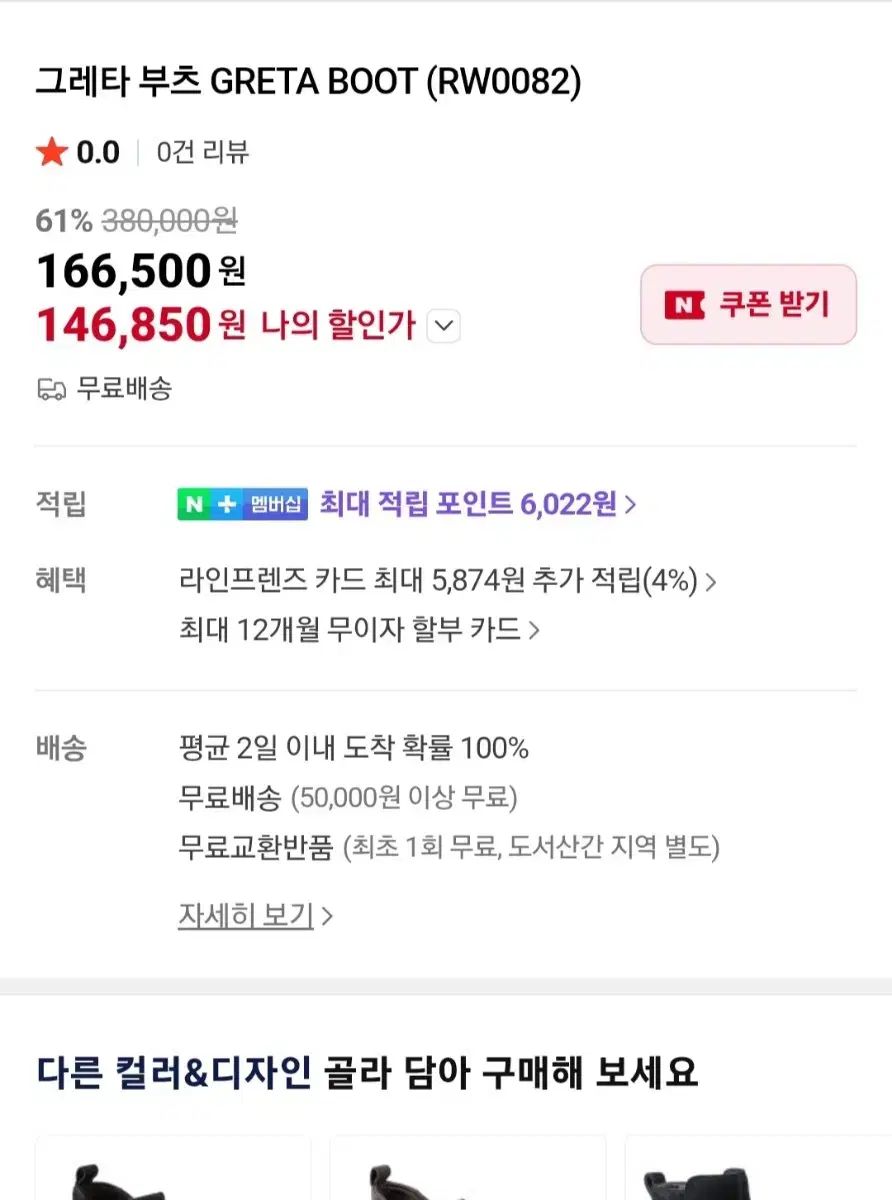This screenshot has height=1200, width=892.
Task: Tap 자세히 보기 for delivery details
Action: coord(255,915)
